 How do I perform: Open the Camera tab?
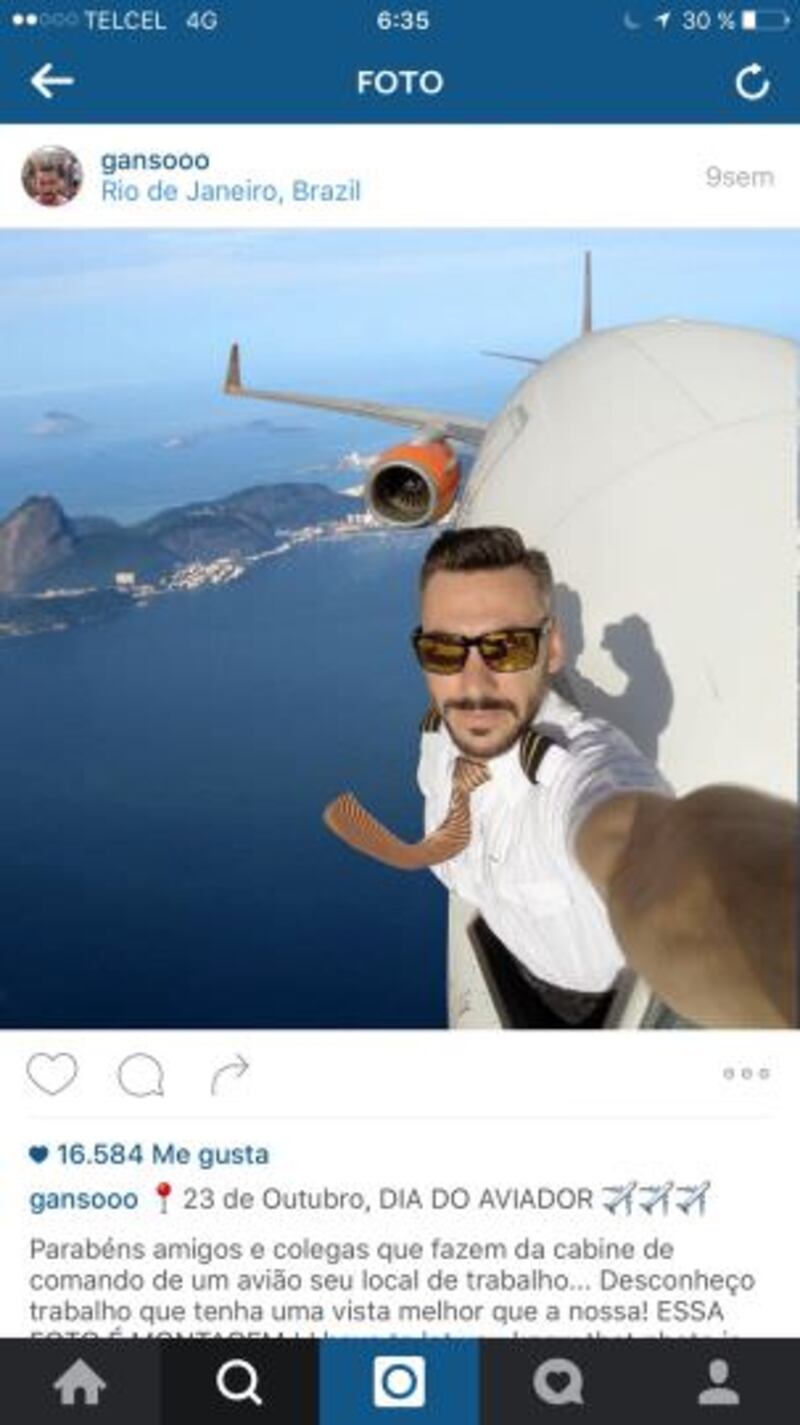pyautogui.click(x=399, y=1383)
